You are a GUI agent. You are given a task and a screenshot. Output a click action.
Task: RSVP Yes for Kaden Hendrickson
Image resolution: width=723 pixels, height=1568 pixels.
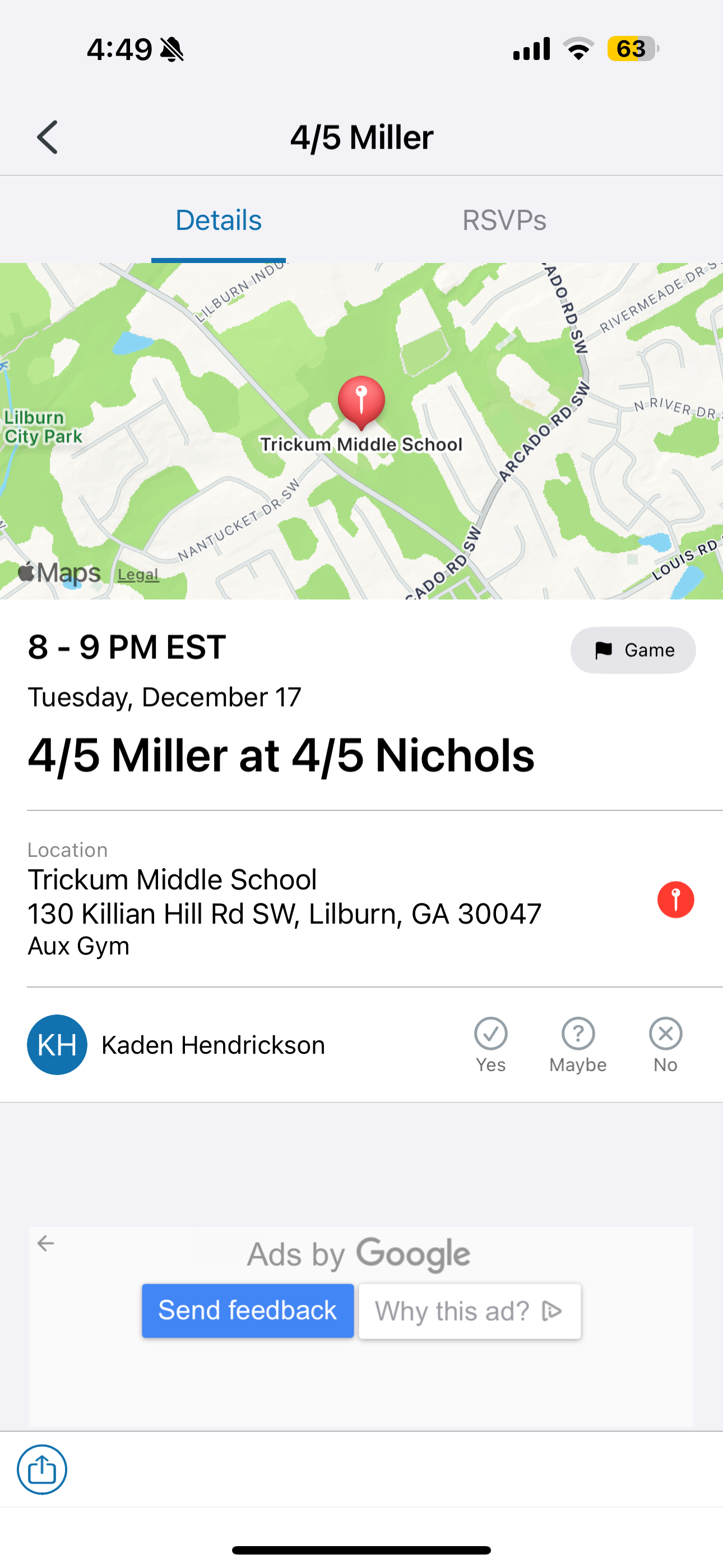(490, 1045)
